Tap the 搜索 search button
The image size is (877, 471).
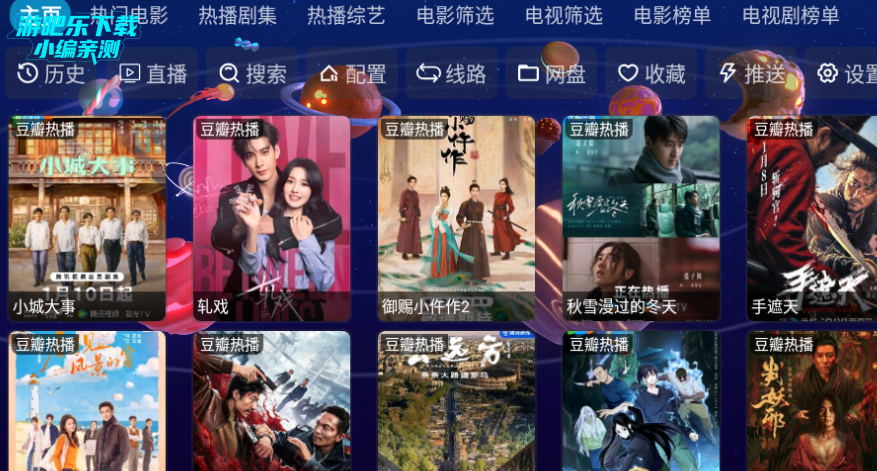coord(253,73)
